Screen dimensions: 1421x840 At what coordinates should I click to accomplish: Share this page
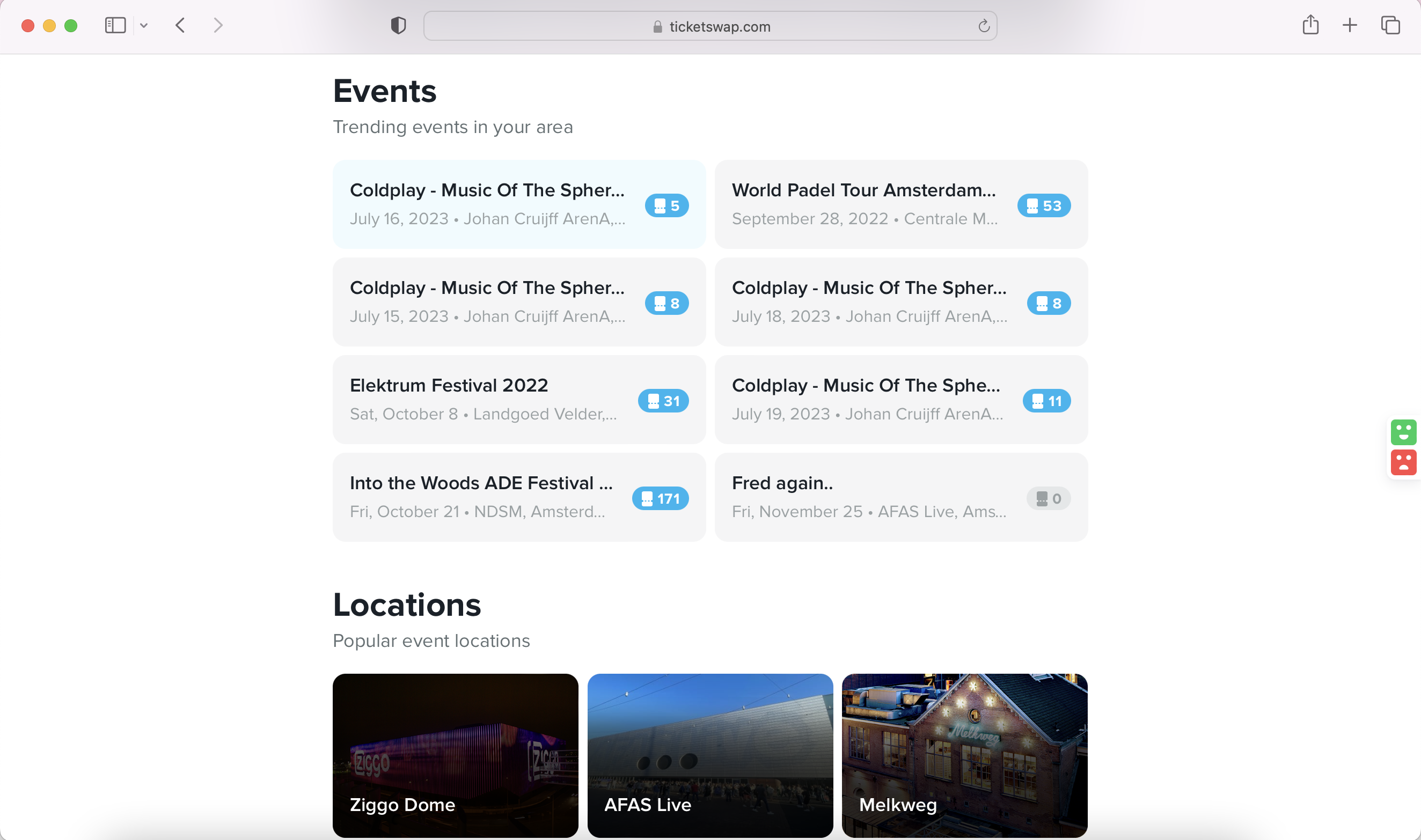1310,25
